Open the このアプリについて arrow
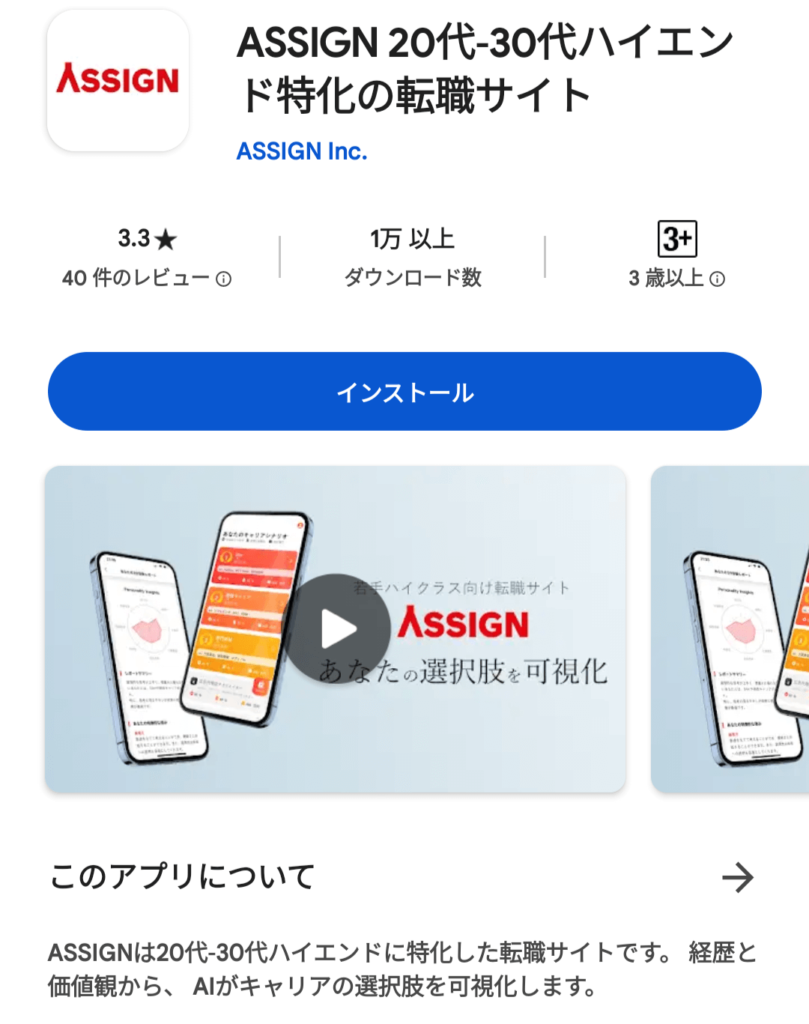This screenshot has width=809, height=1024. pyautogui.click(x=737, y=878)
